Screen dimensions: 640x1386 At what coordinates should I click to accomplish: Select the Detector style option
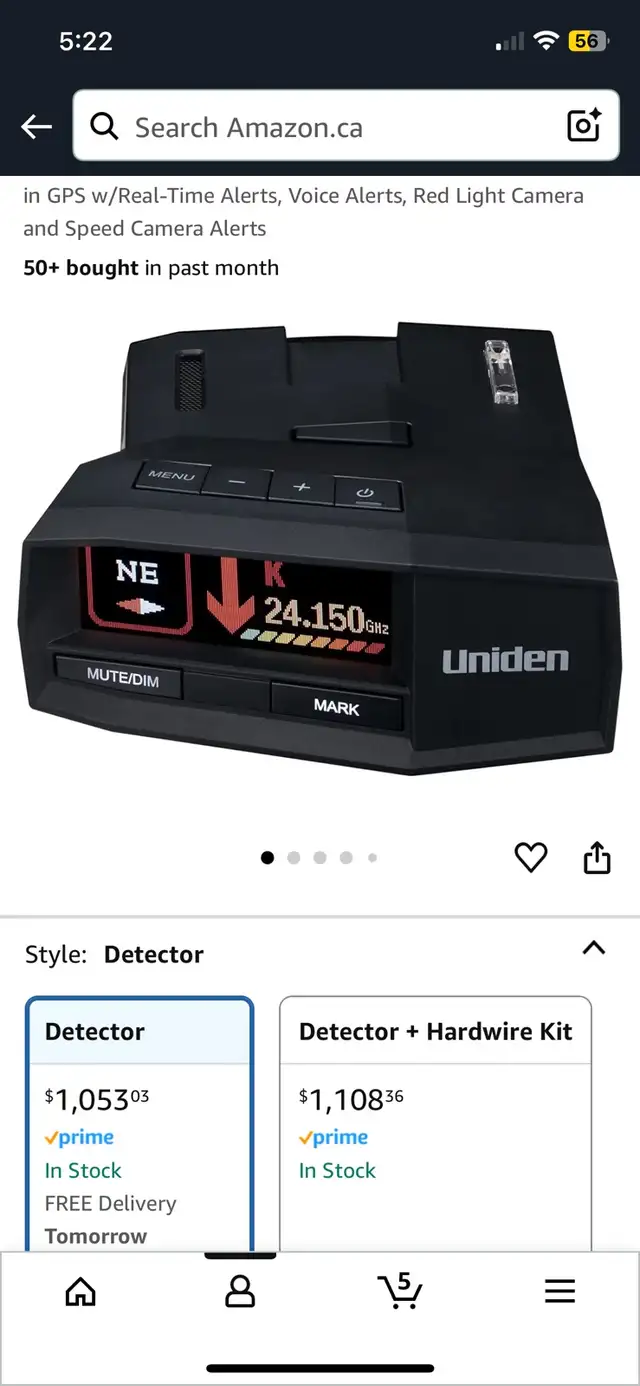(x=139, y=1123)
